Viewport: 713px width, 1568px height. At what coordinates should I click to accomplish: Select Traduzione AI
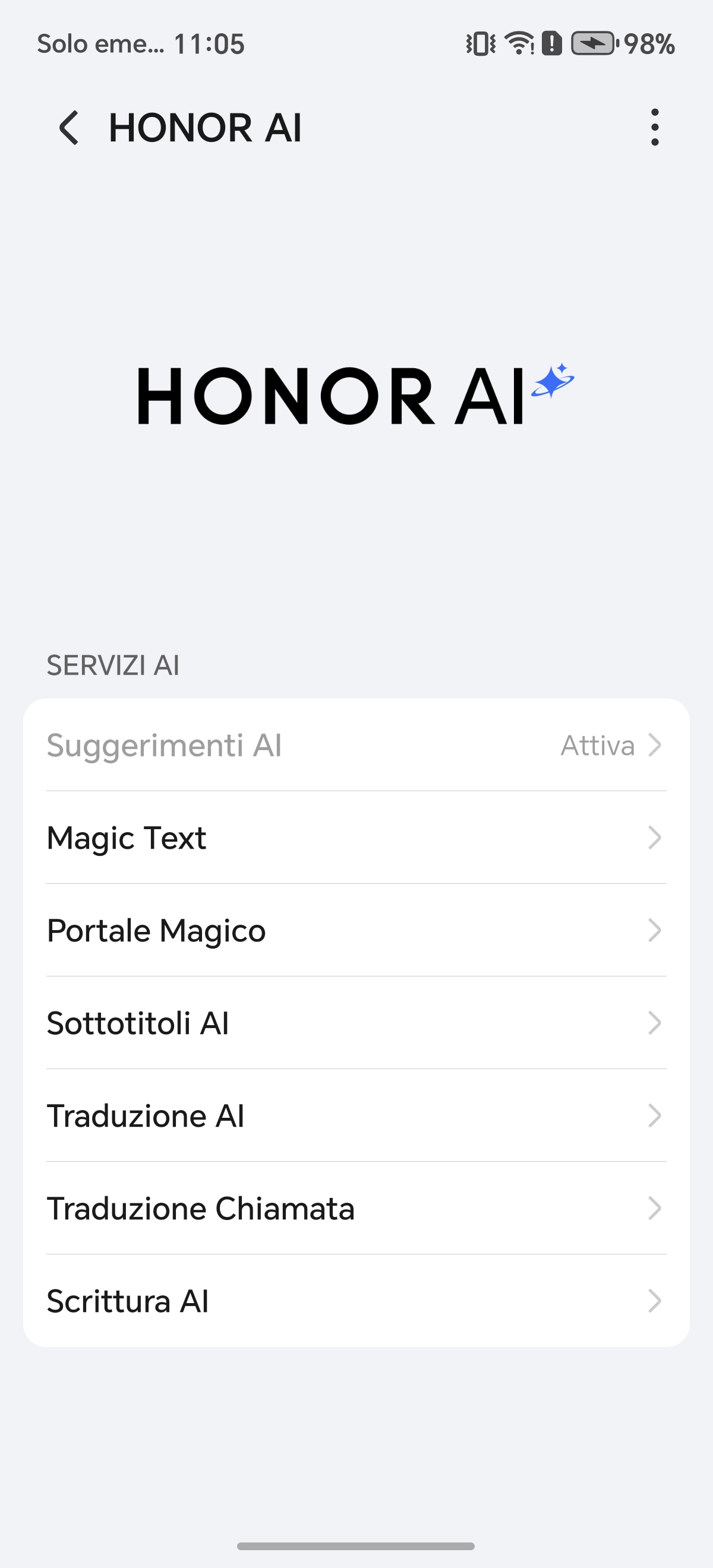point(356,1115)
